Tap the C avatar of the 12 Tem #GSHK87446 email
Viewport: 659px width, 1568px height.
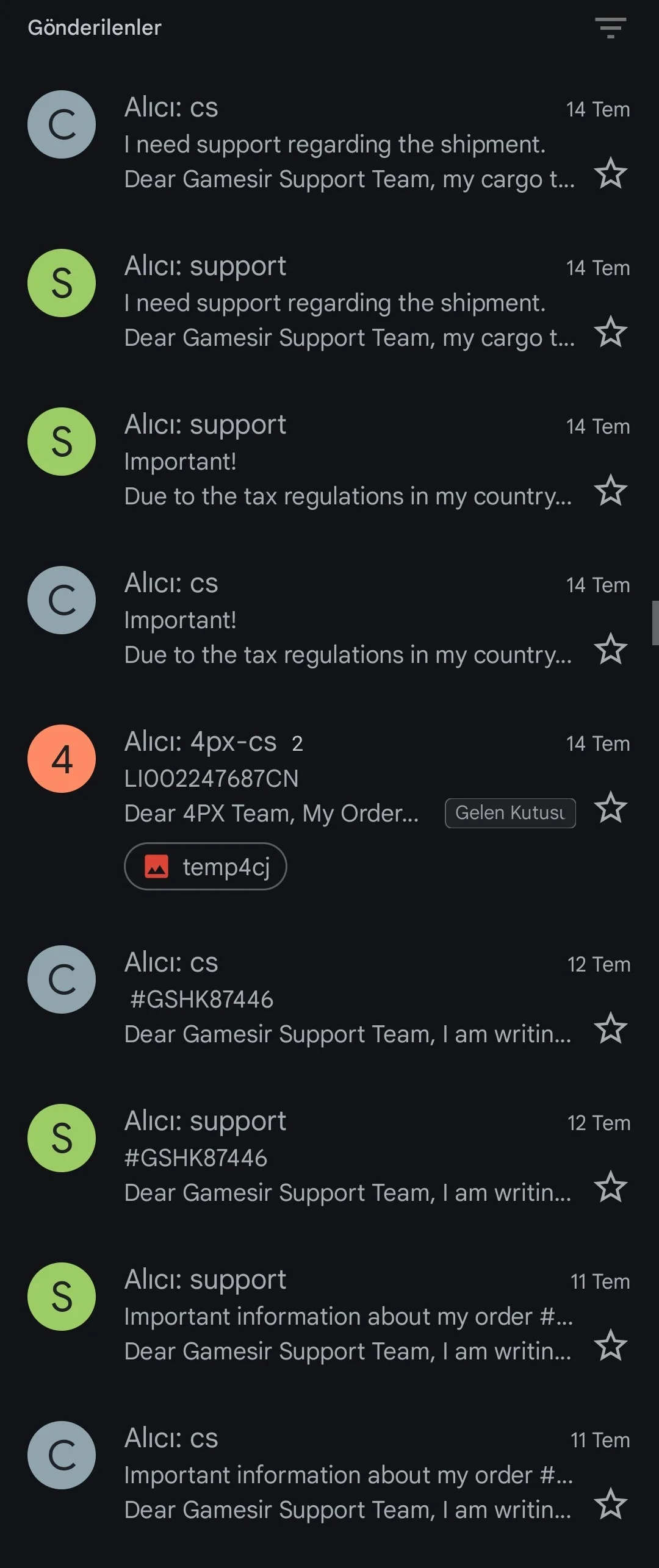click(62, 979)
